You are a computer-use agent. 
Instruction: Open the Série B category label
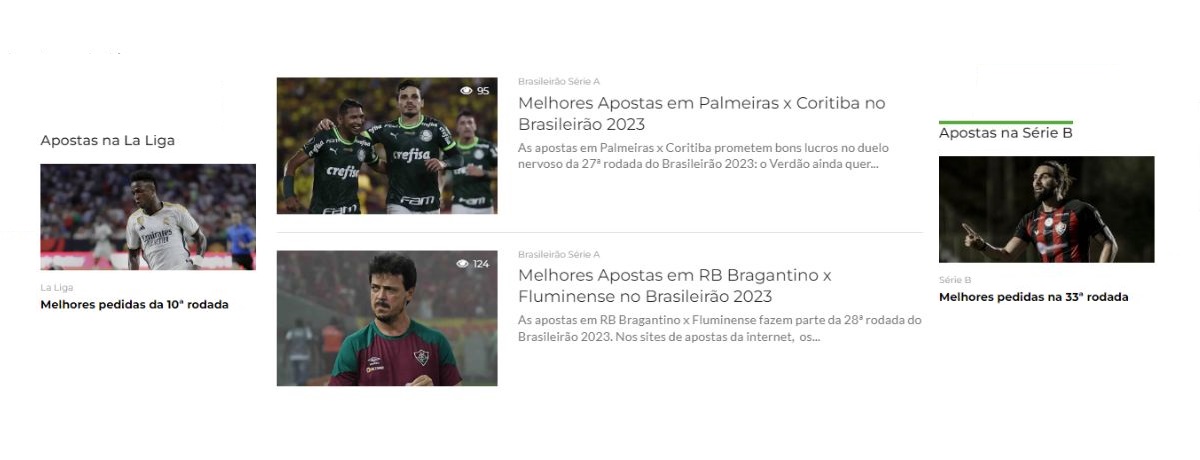pyautogui.click(x=954, y=280)
